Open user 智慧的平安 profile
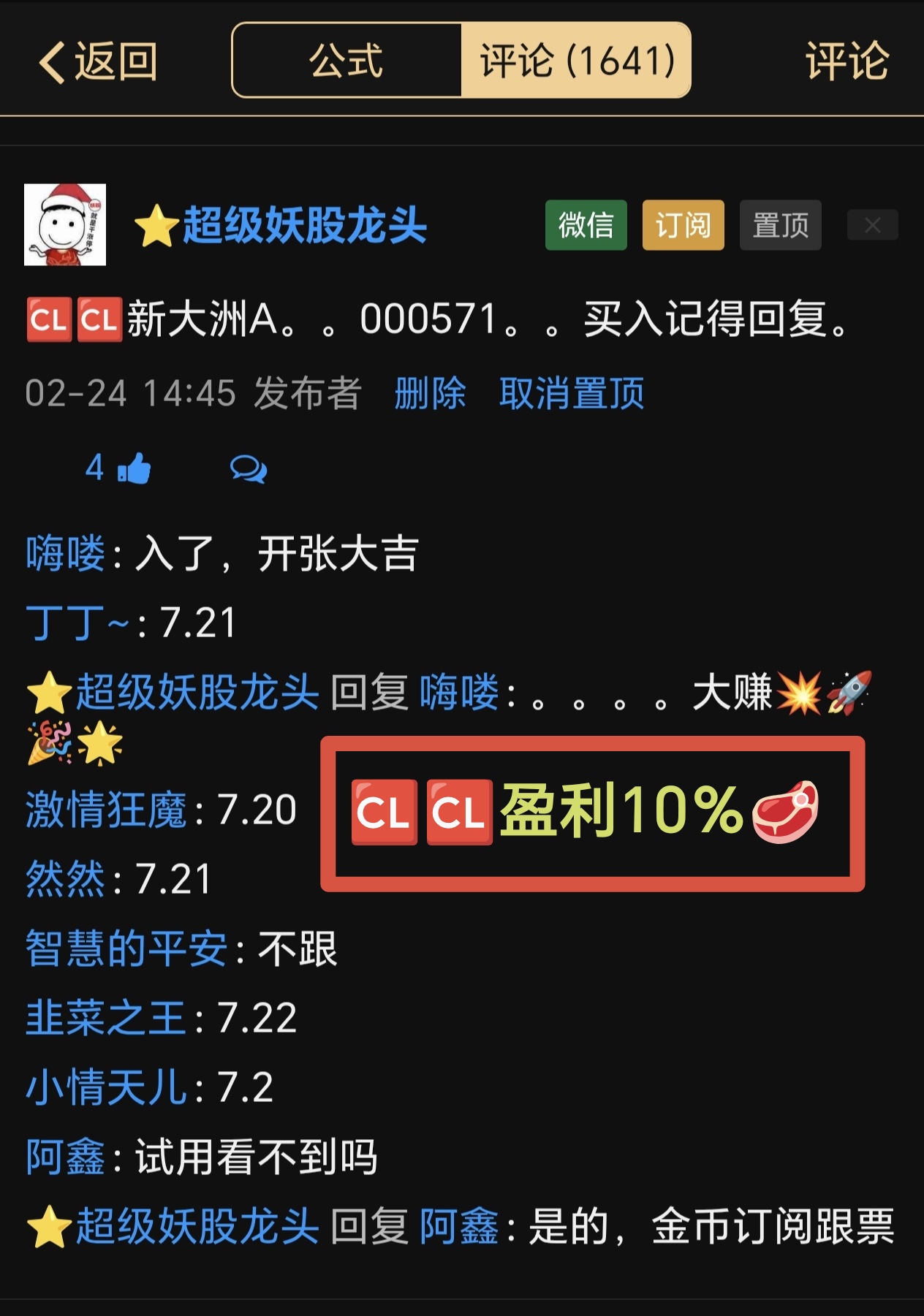Image resolution: width=924 pixels, height=1316 pixels. pyautogui.click(x=126, y=948)
